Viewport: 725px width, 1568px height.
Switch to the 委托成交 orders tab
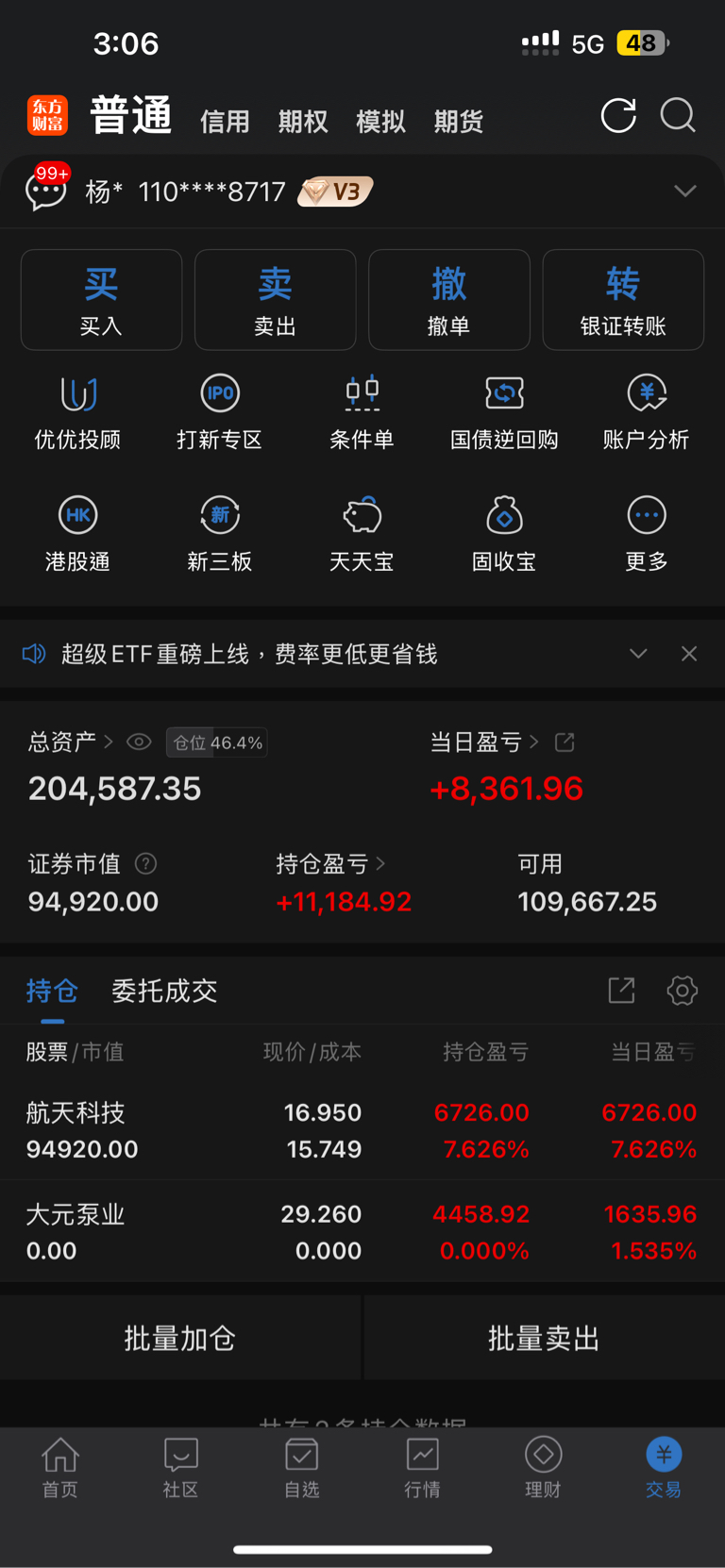[163, 991]
